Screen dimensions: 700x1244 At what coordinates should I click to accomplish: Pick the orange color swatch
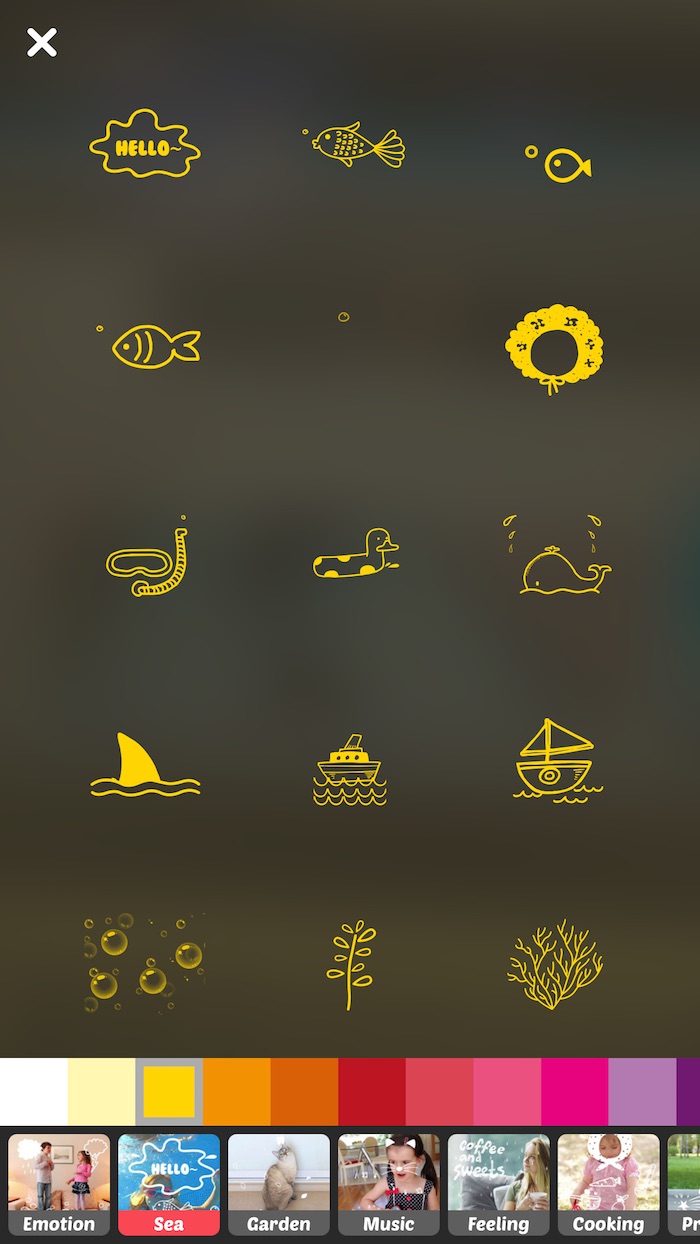coord(237,1092)
